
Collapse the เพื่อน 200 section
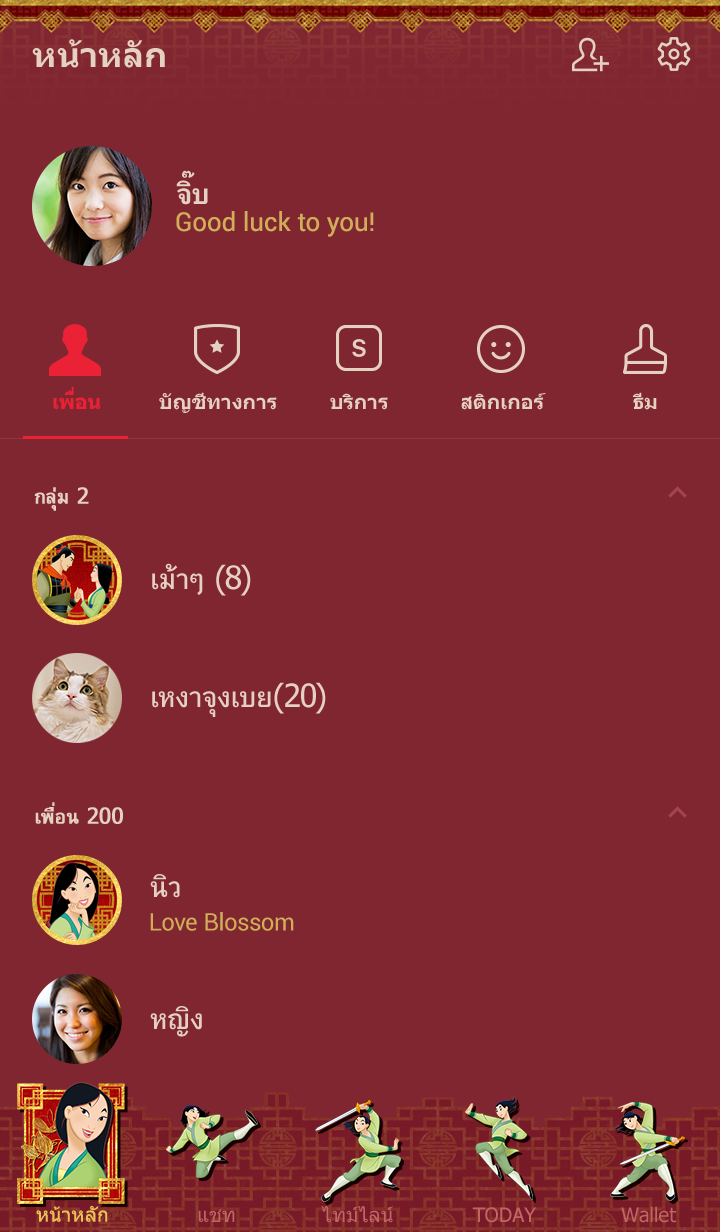point(677,813)
